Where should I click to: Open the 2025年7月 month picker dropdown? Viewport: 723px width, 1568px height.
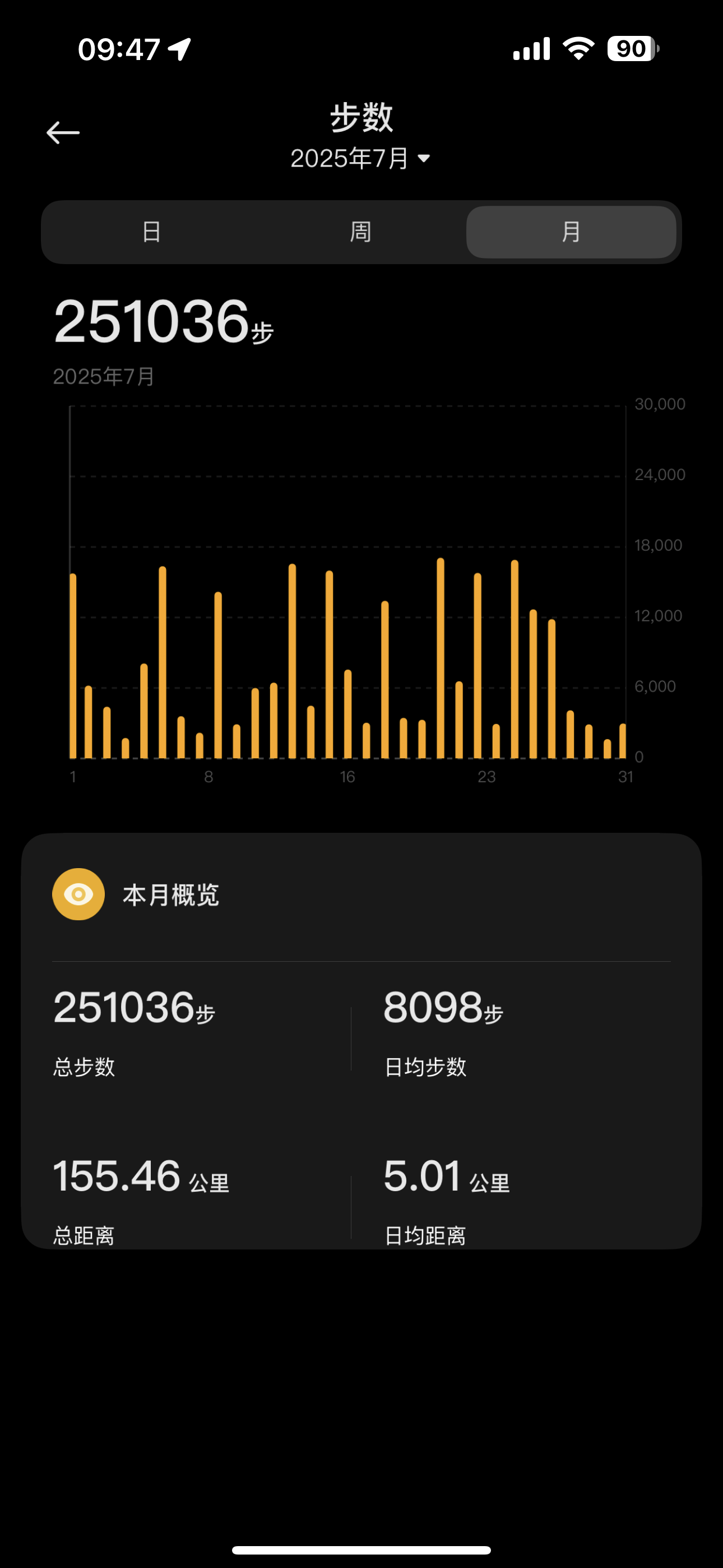click(360, 159)
